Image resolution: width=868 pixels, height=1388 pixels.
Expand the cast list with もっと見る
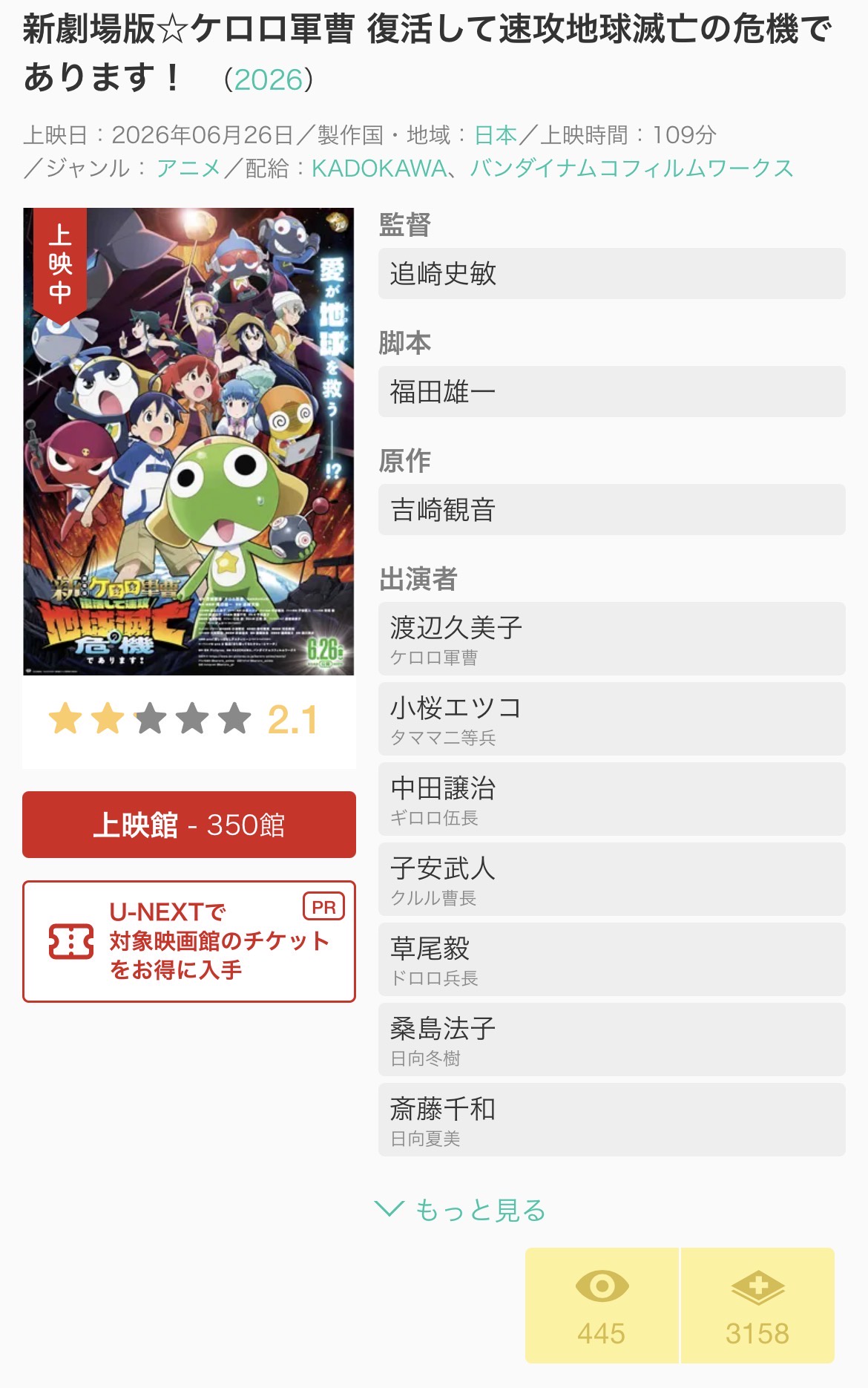461,1210
